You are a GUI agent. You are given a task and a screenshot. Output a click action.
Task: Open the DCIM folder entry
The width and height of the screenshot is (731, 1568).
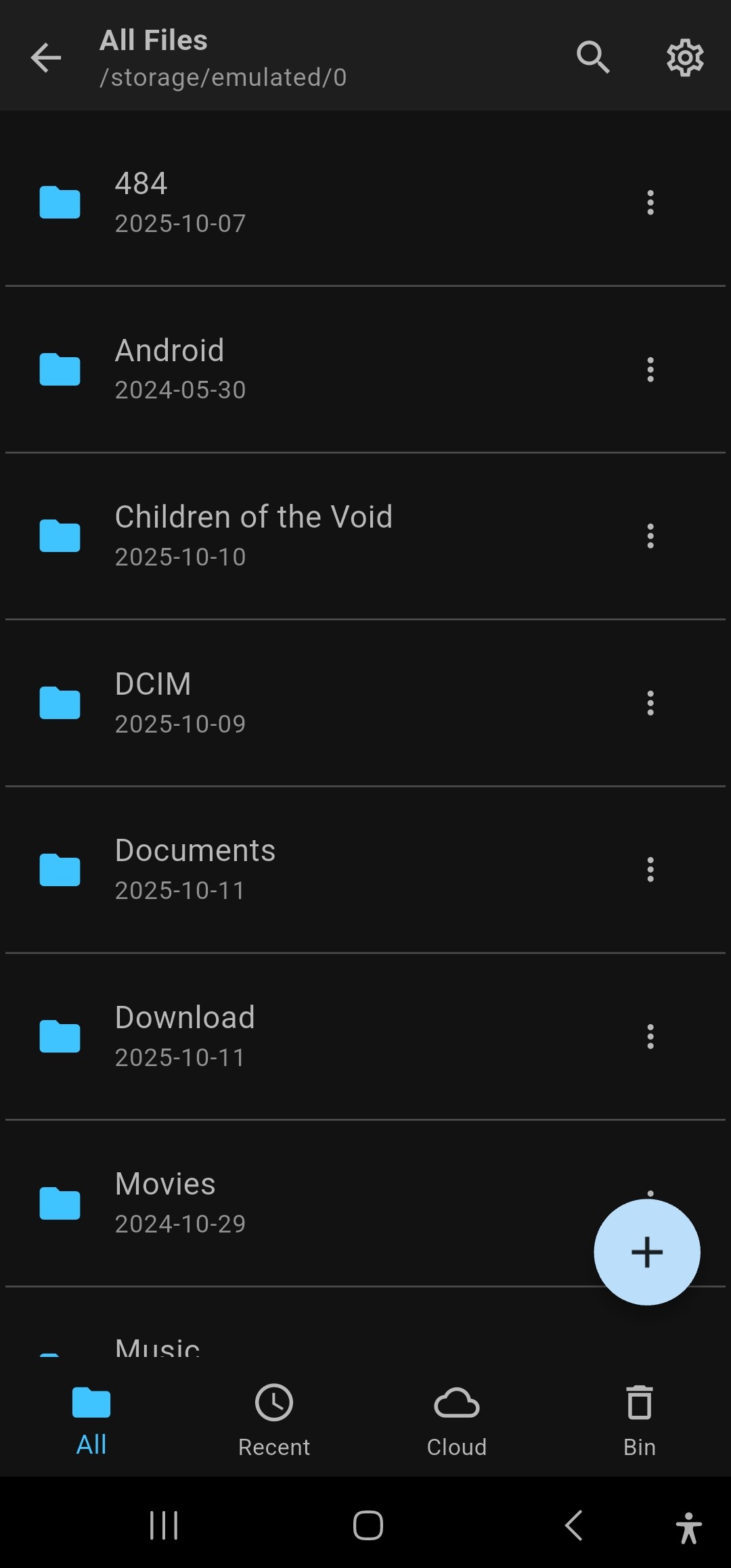click(x=271, y=703)
